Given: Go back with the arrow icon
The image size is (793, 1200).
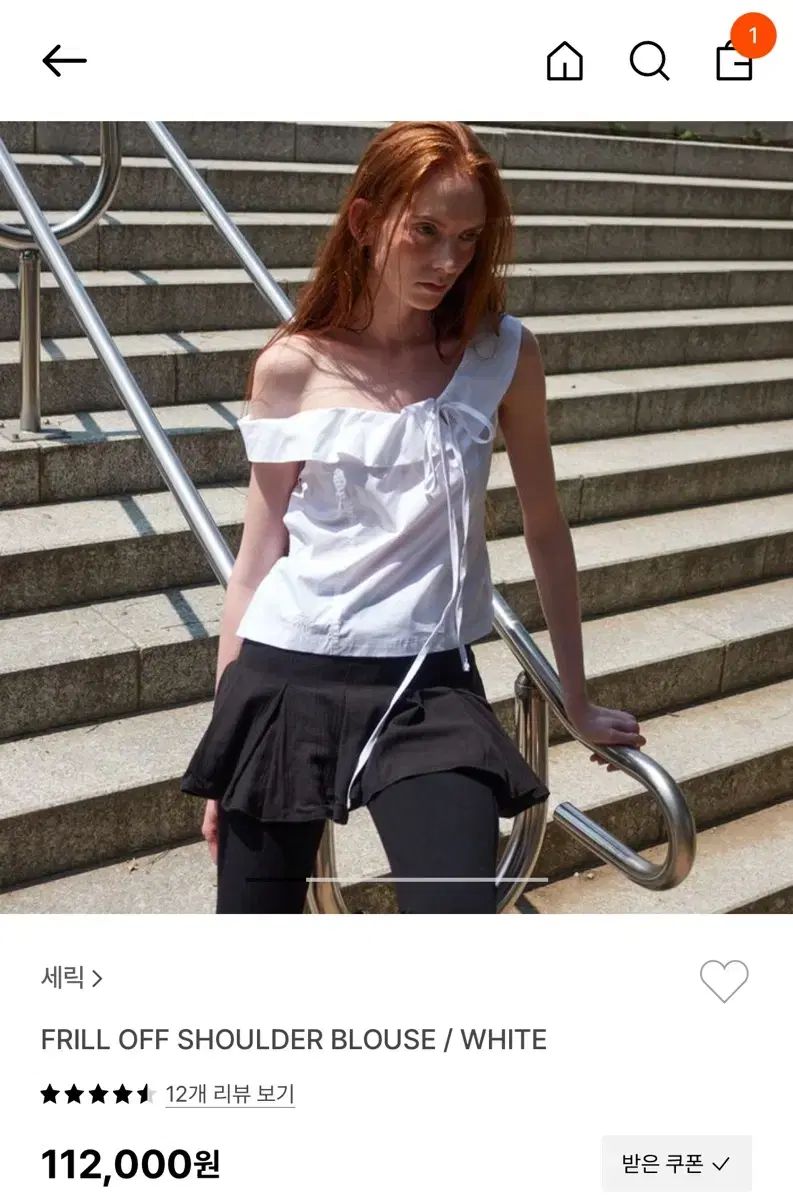Looking at the screenshot, I should pos(64,61).
